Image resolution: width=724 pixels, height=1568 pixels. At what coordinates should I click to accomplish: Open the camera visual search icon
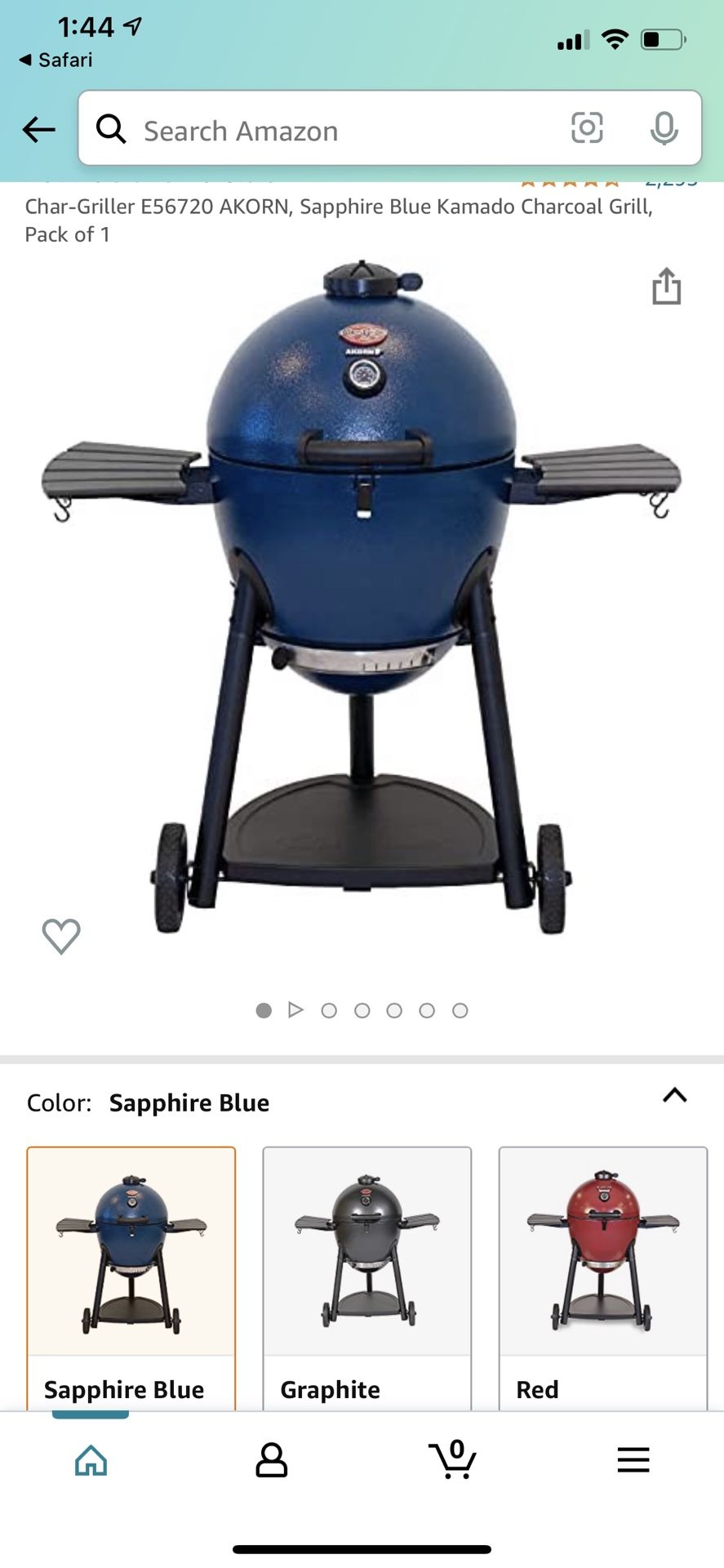[x=587, y=129]
